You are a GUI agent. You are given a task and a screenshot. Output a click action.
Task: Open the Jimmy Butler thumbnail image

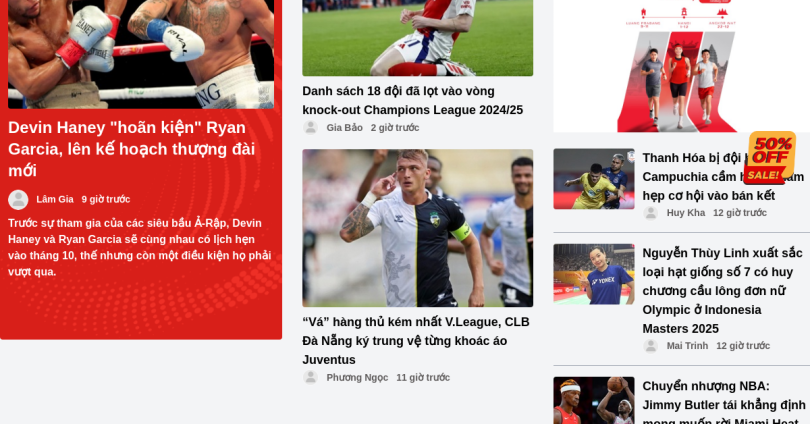(x=593, y=401)
